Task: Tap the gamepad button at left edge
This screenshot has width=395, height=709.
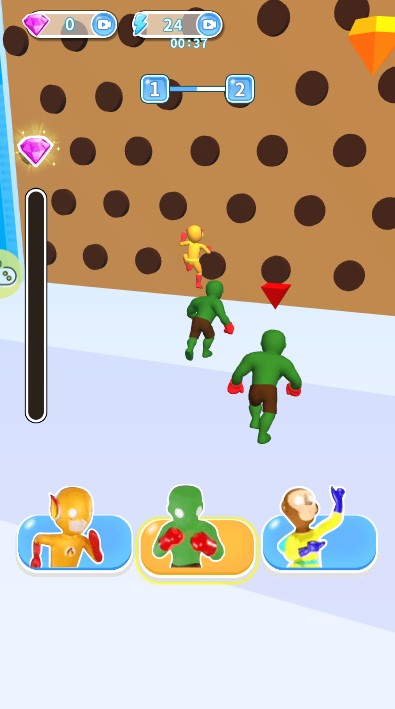Action: (x=8, y=274)
